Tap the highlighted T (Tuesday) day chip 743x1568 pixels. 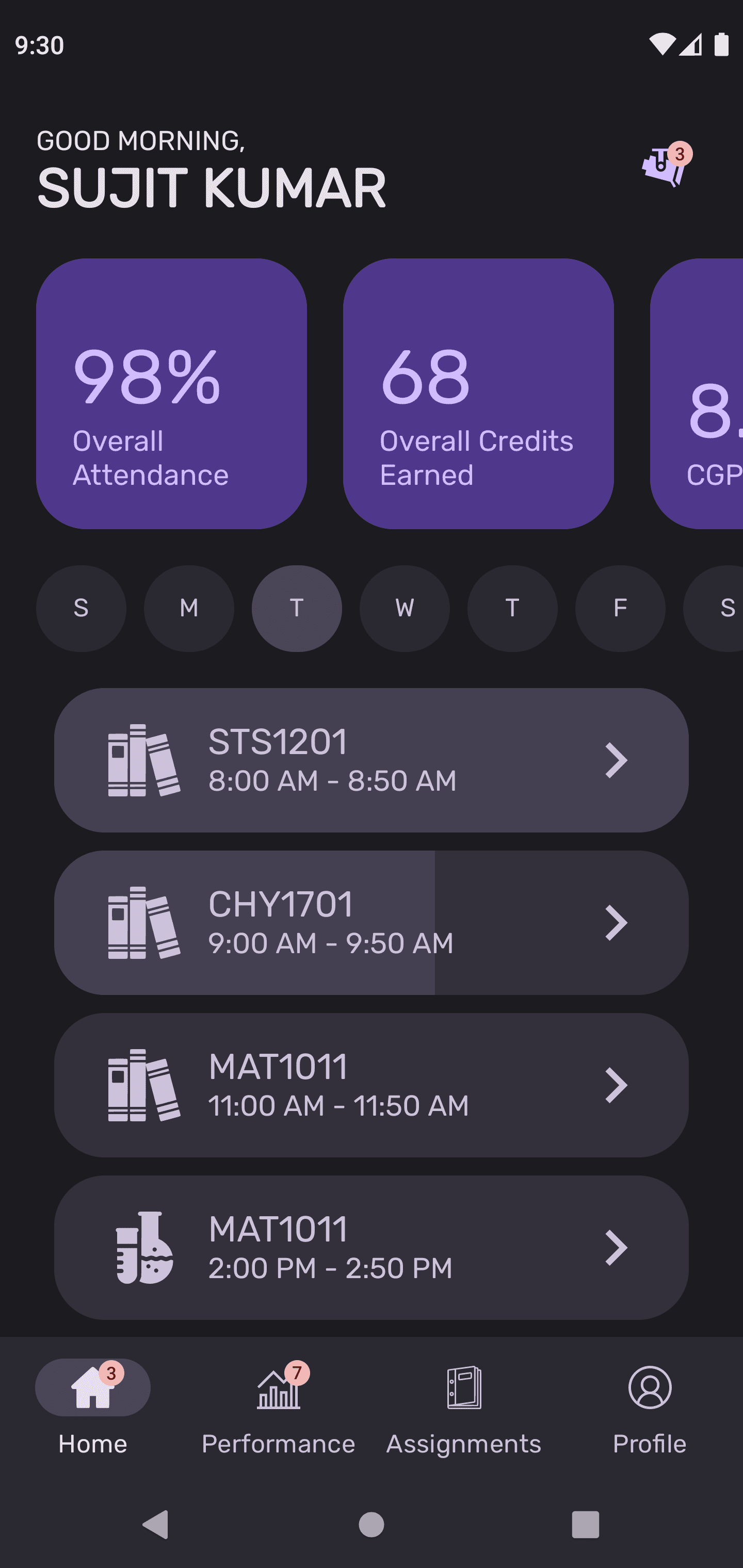click(x=297, y=608)
